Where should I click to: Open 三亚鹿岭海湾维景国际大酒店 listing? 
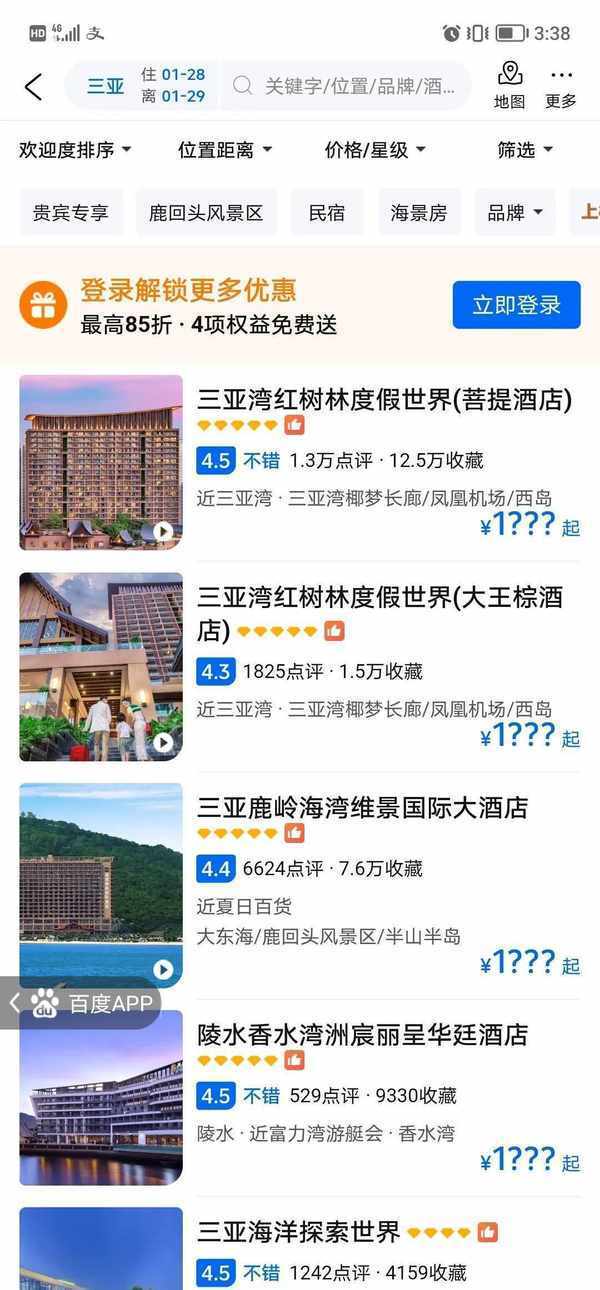(x=362, y=807)
